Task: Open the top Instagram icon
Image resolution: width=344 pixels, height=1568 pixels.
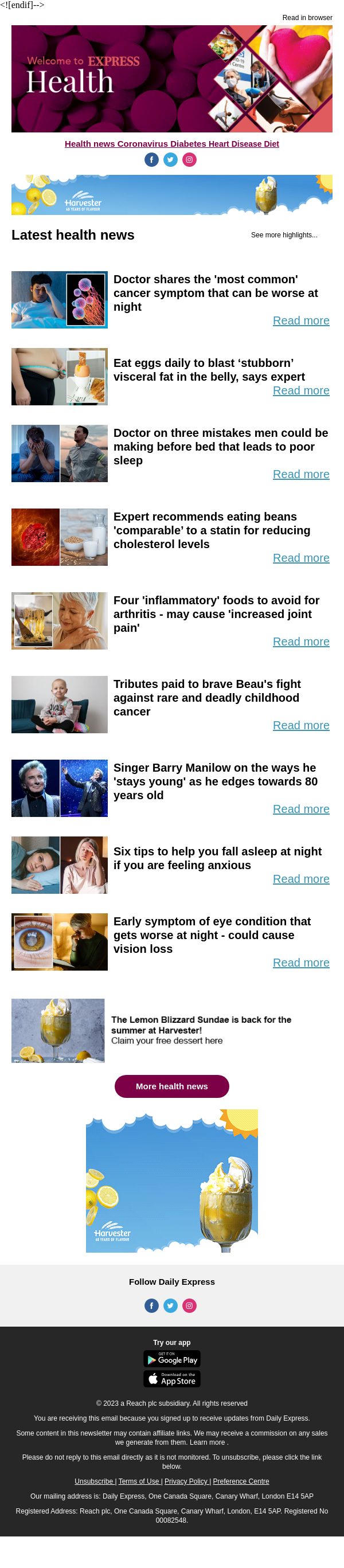Action: 189,159
